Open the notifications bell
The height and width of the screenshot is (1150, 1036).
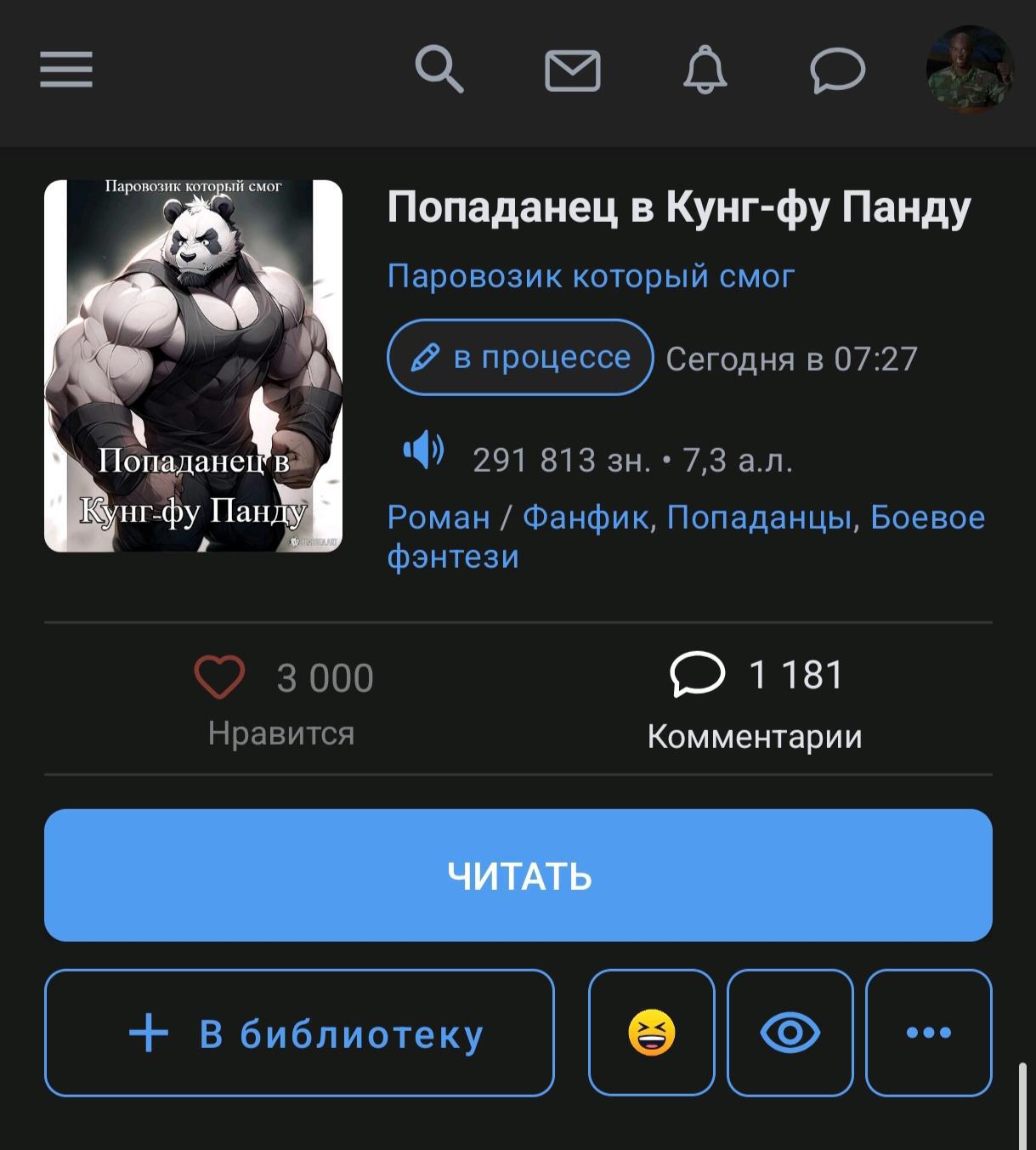[705, 70]
